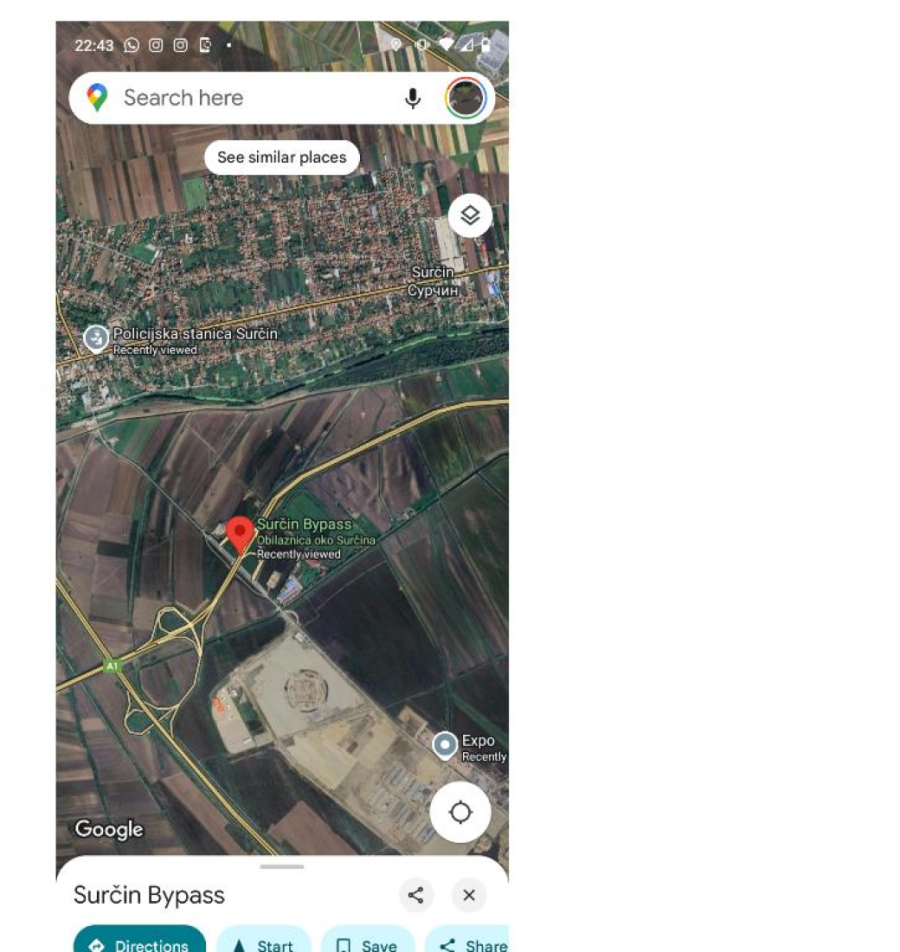Tap the See similar places chip
Viewport: 900px width, 952px height.
pos(282,157)
